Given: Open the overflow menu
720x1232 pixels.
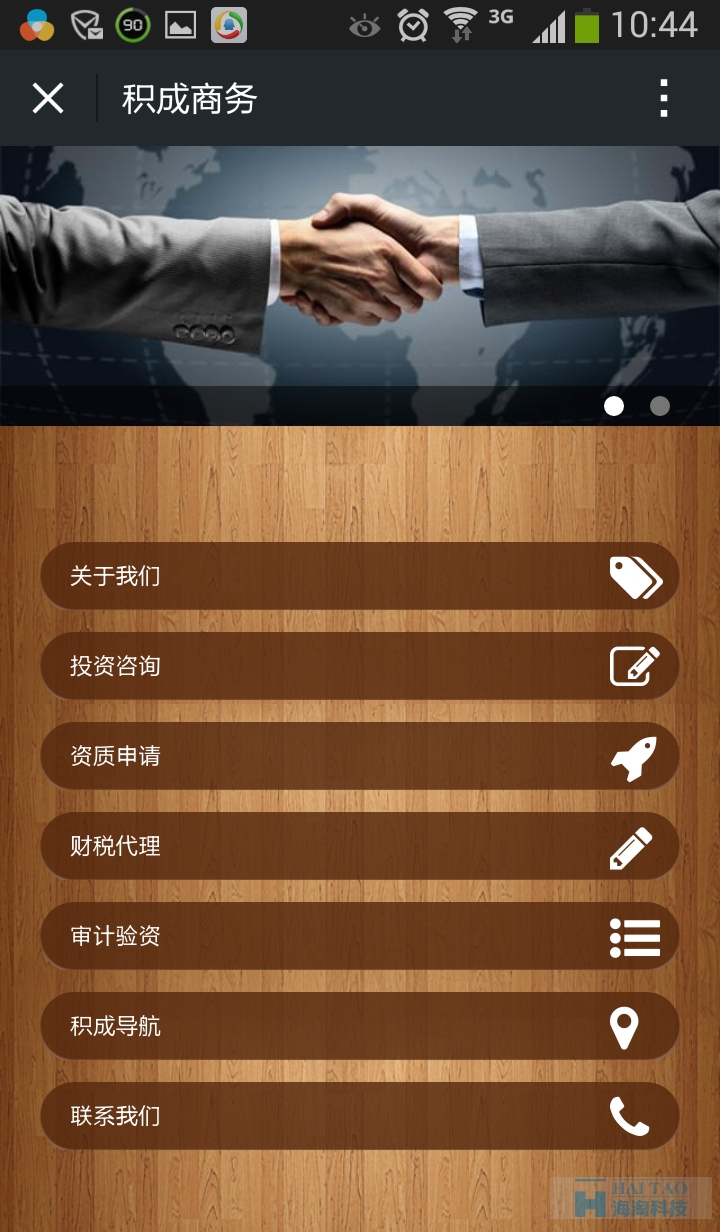Looking at the screenshot, I should coord(663,99).
